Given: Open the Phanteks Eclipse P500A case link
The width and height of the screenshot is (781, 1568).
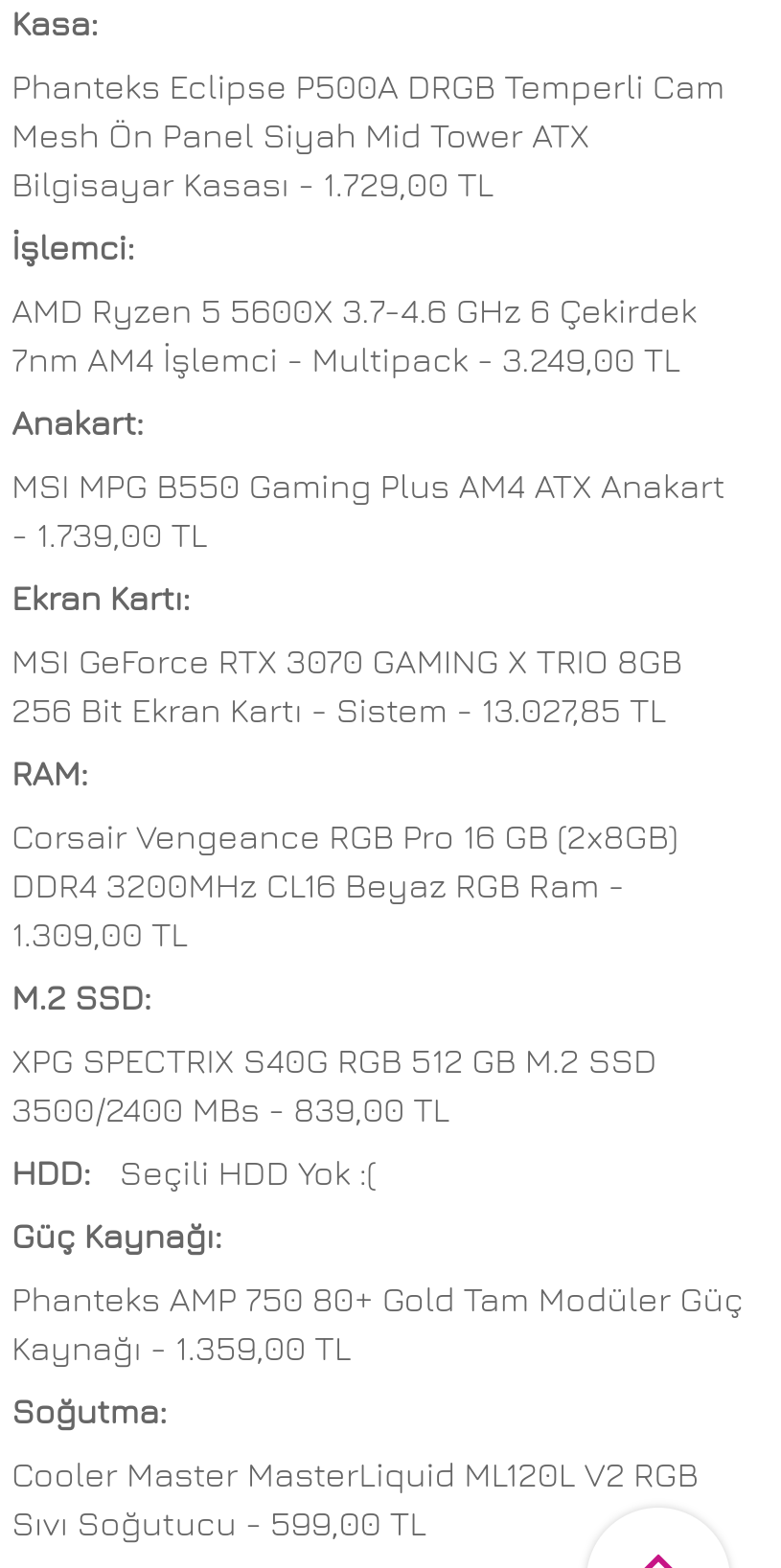Looking at the screenshot, I should point(368,136).
